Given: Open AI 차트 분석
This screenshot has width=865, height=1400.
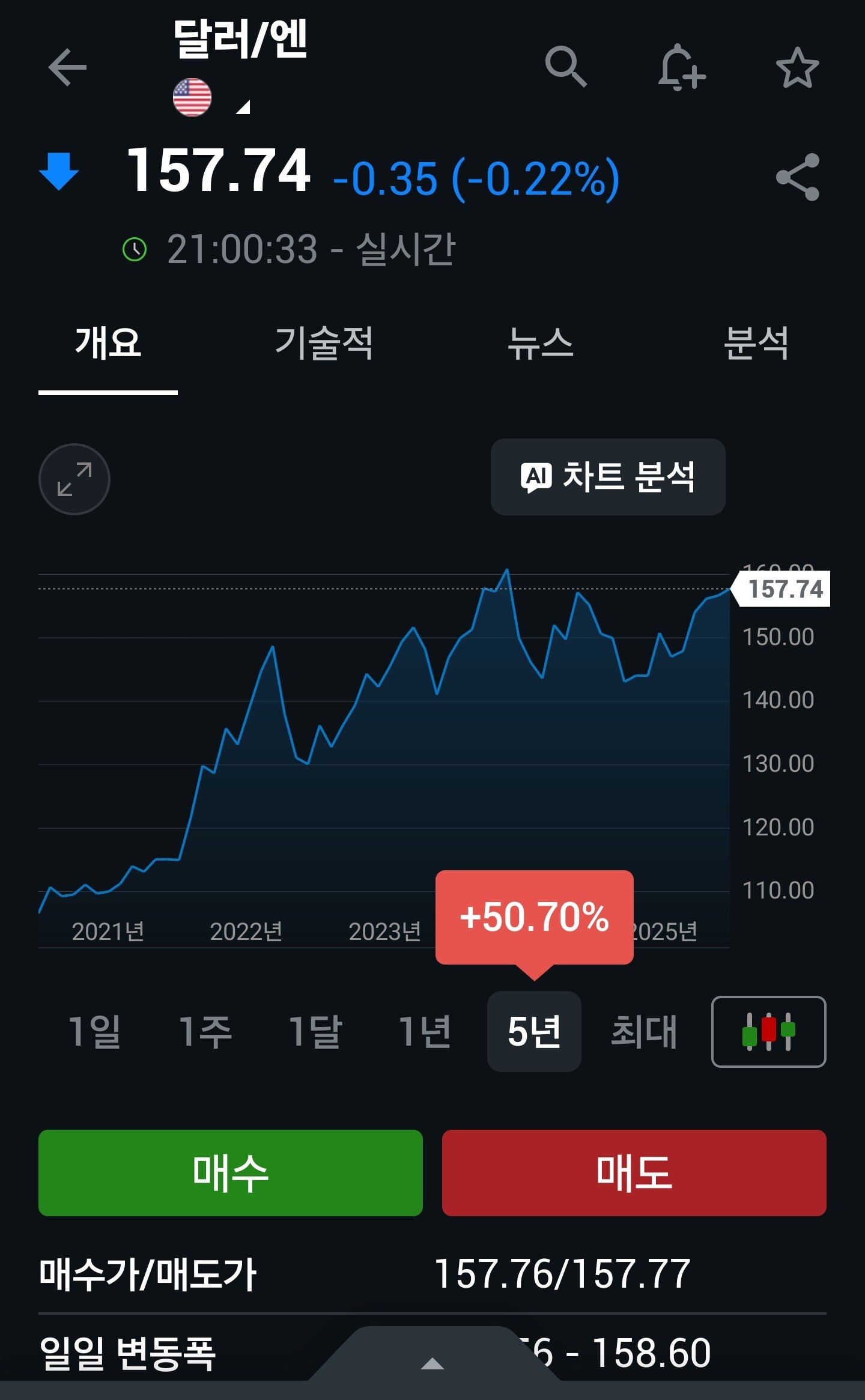Looking at the screenshot, I should [608, 477].
